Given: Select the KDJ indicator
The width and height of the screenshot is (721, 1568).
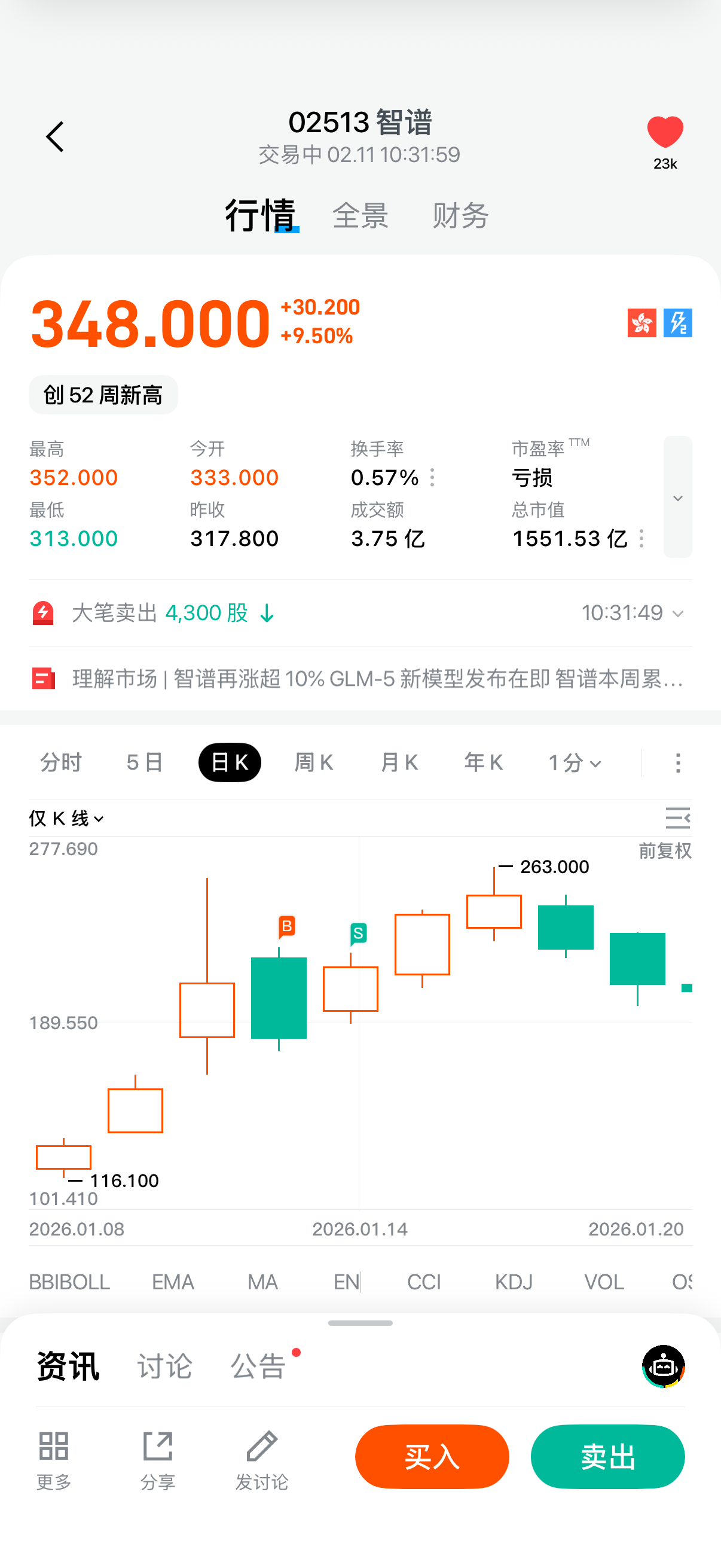Looking at the screenshot, I should click(x=514, y=1282).
